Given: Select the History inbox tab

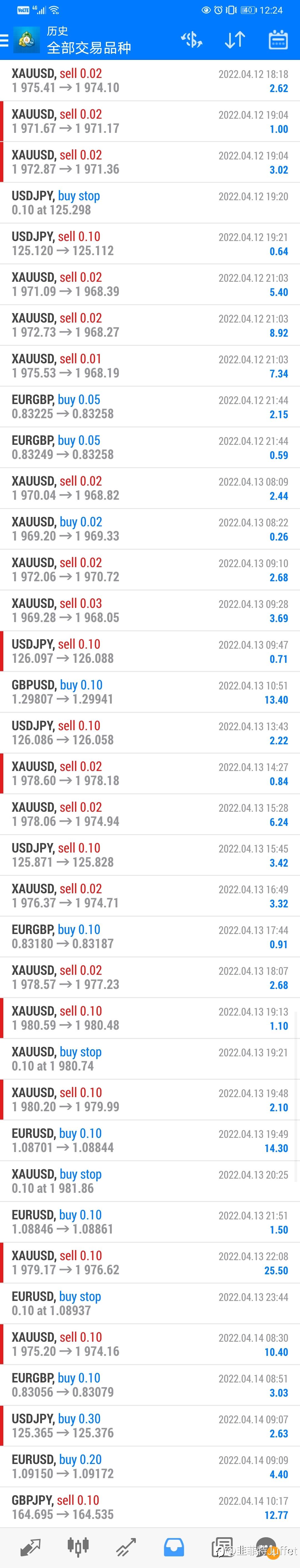Looking at the screenshot, I should point(174,1547).
